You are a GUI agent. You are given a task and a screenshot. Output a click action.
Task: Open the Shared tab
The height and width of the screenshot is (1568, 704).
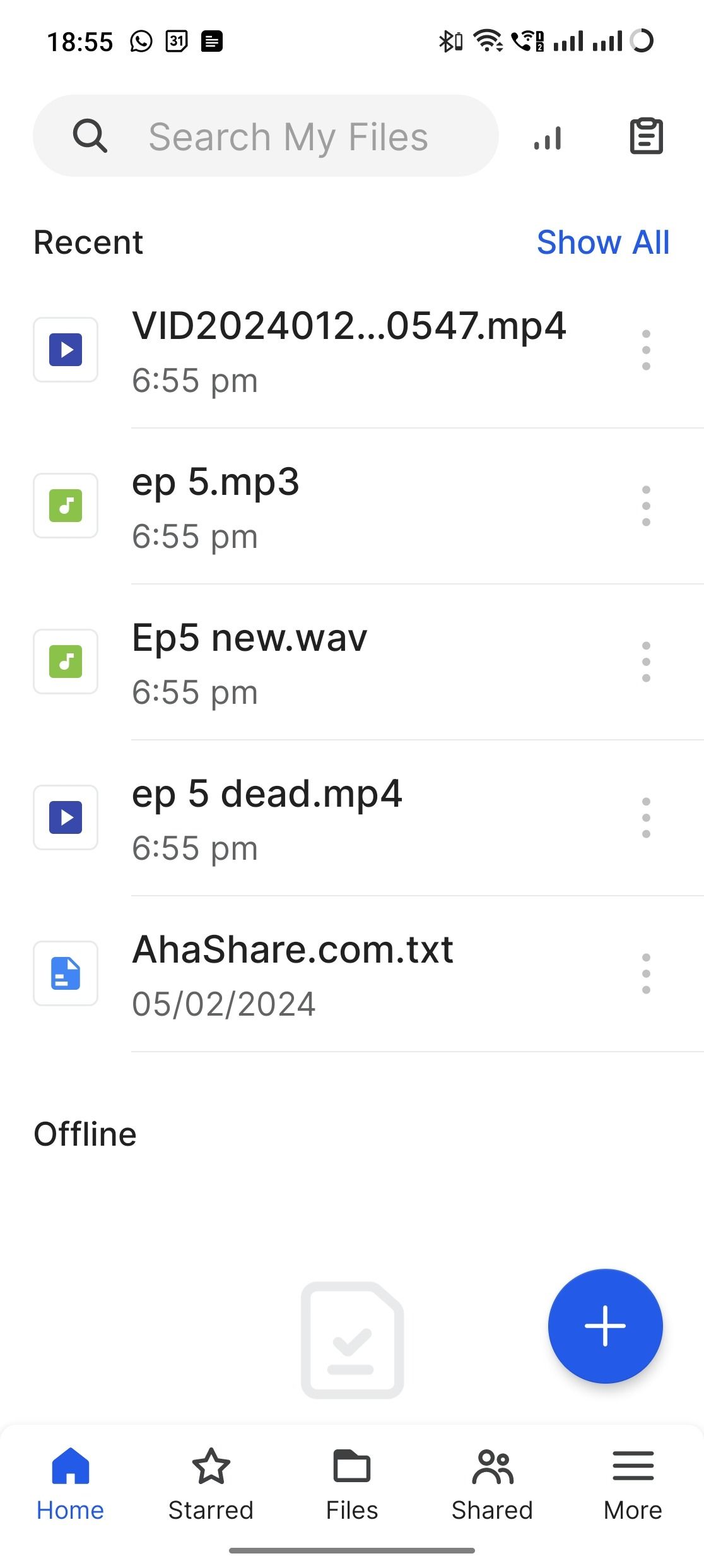(493, 1482)
